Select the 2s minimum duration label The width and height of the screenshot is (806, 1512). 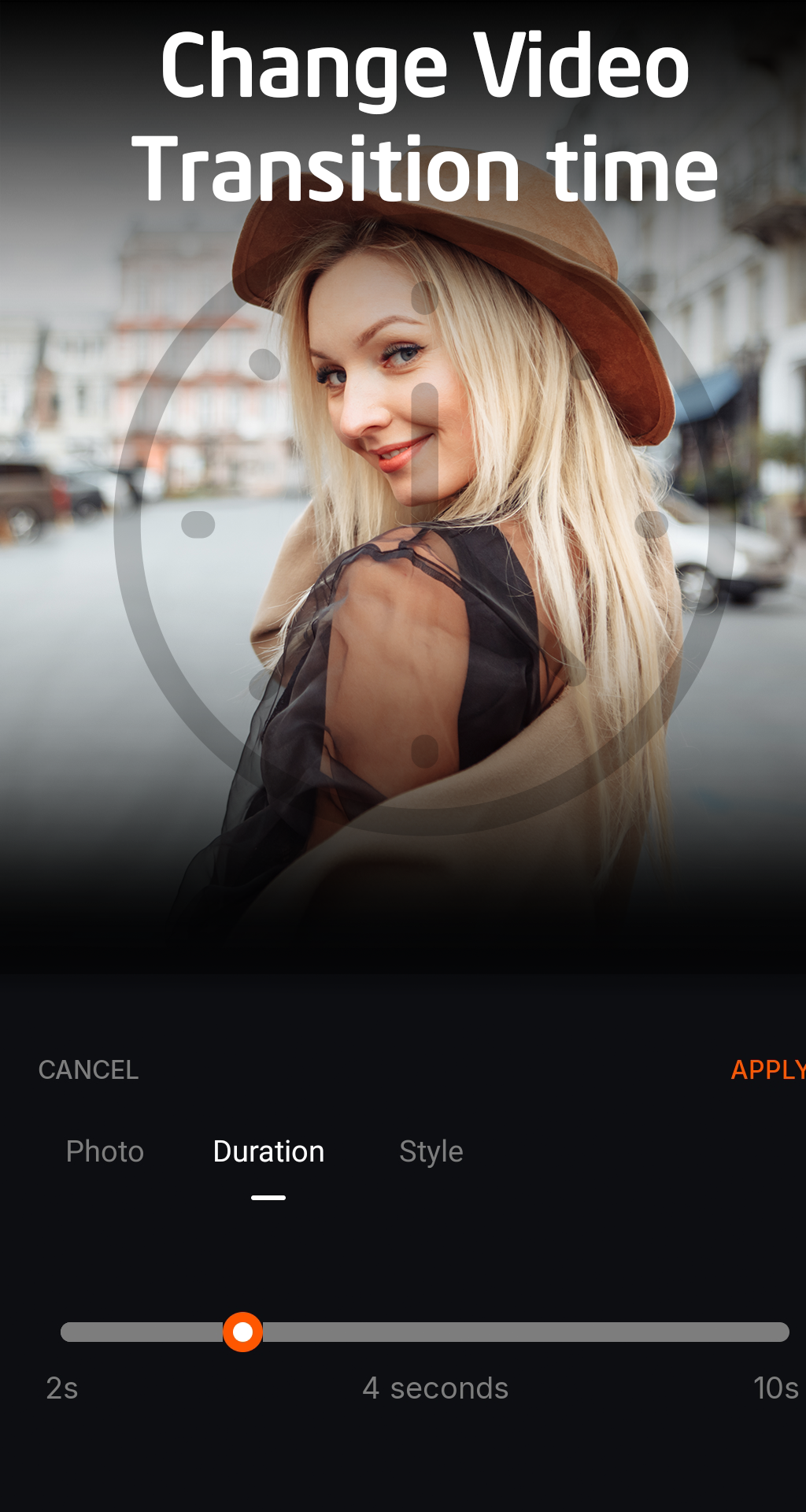pyautogui.click(x=61, y=1389)
